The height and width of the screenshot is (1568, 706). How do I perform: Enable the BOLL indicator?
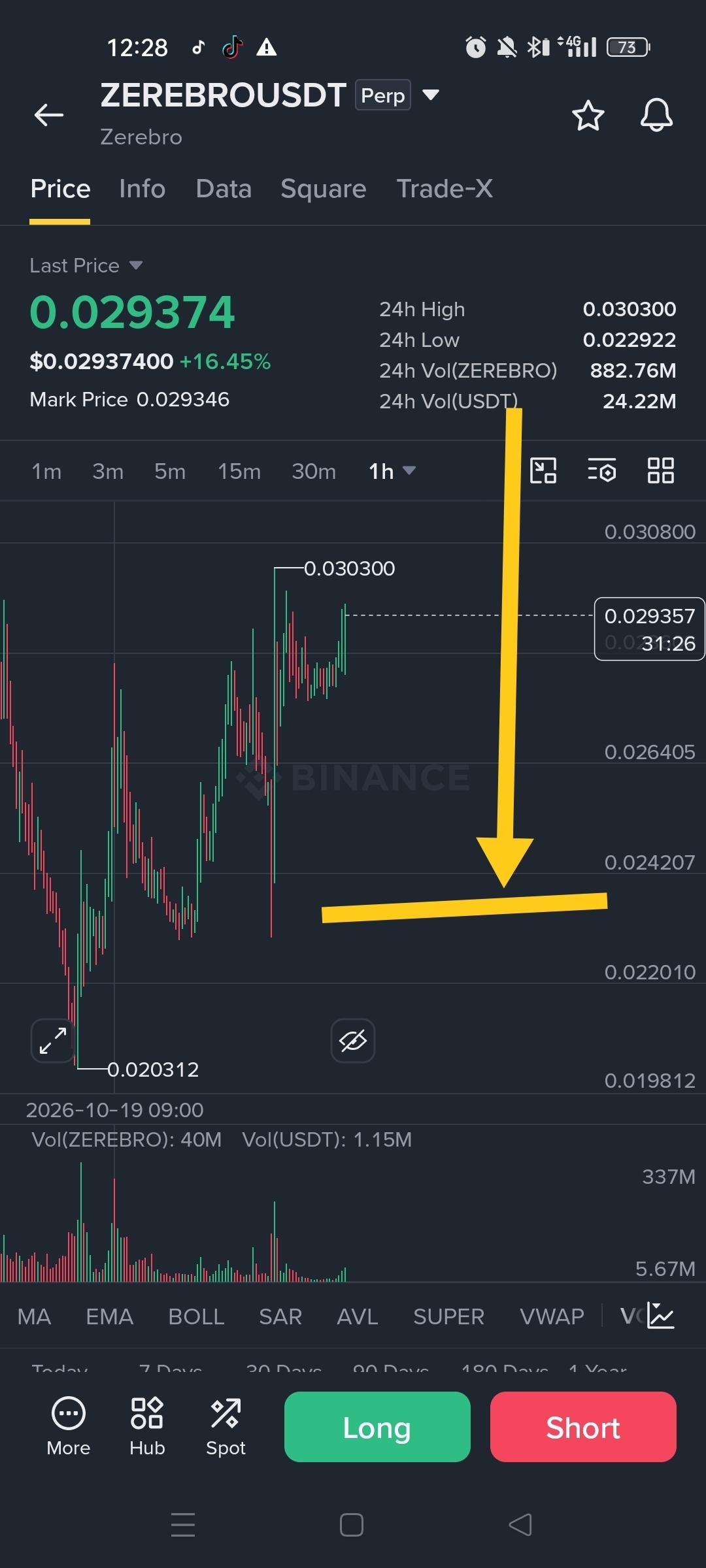click(x=196, y=1316)
